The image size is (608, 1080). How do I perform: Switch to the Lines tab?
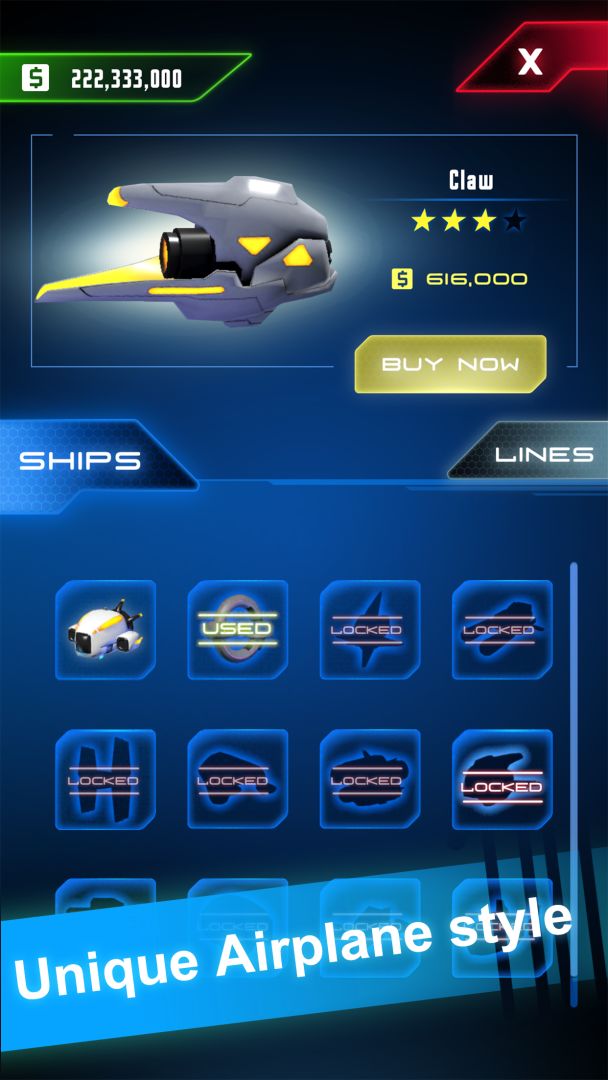529,454
